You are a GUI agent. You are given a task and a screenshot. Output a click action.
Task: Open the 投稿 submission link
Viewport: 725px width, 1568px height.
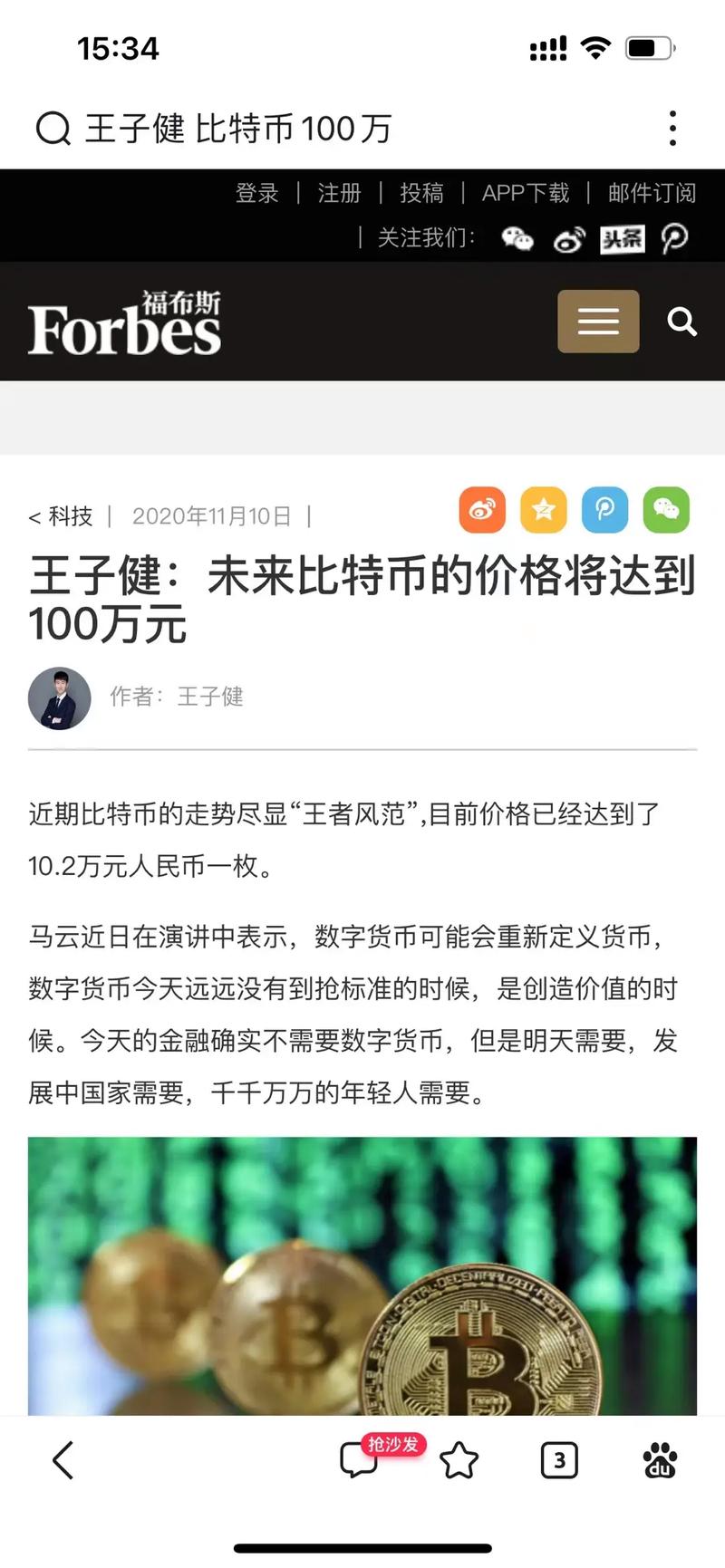pyautogui.click(x=421, y=193)
